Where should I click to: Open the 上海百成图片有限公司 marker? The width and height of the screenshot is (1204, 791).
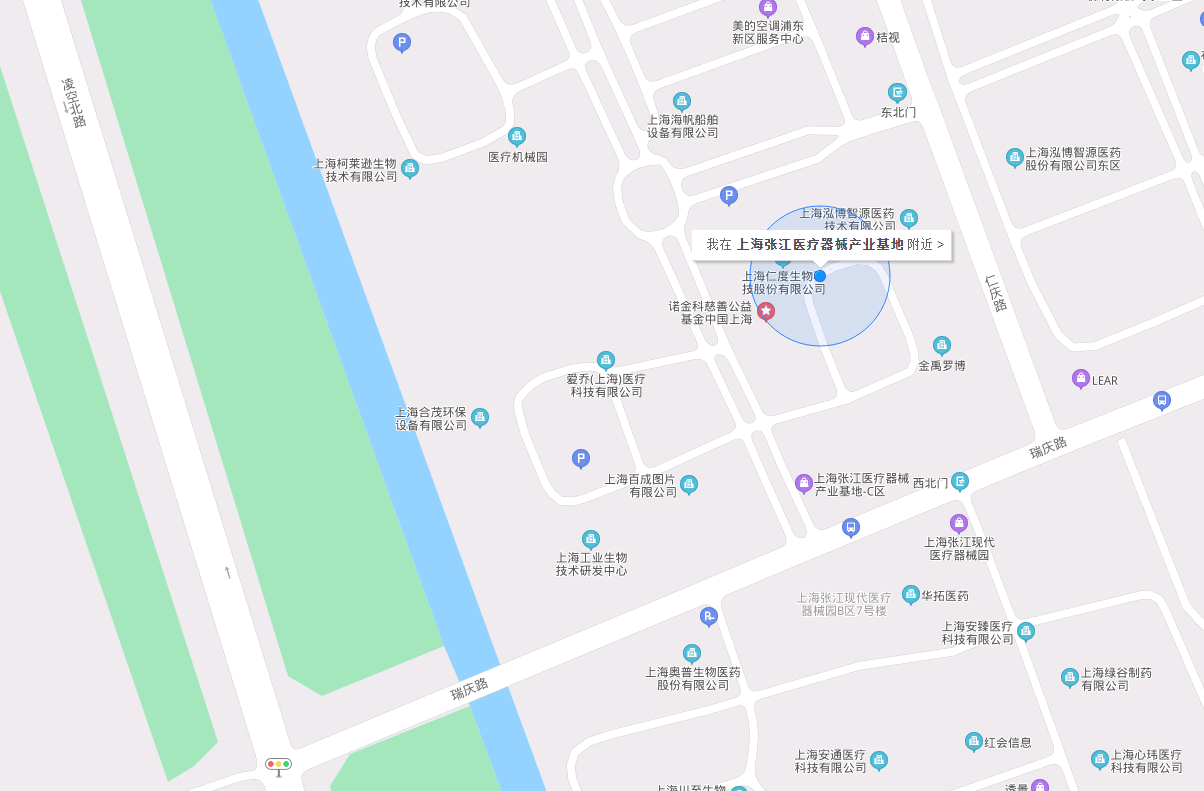point(689,485)
